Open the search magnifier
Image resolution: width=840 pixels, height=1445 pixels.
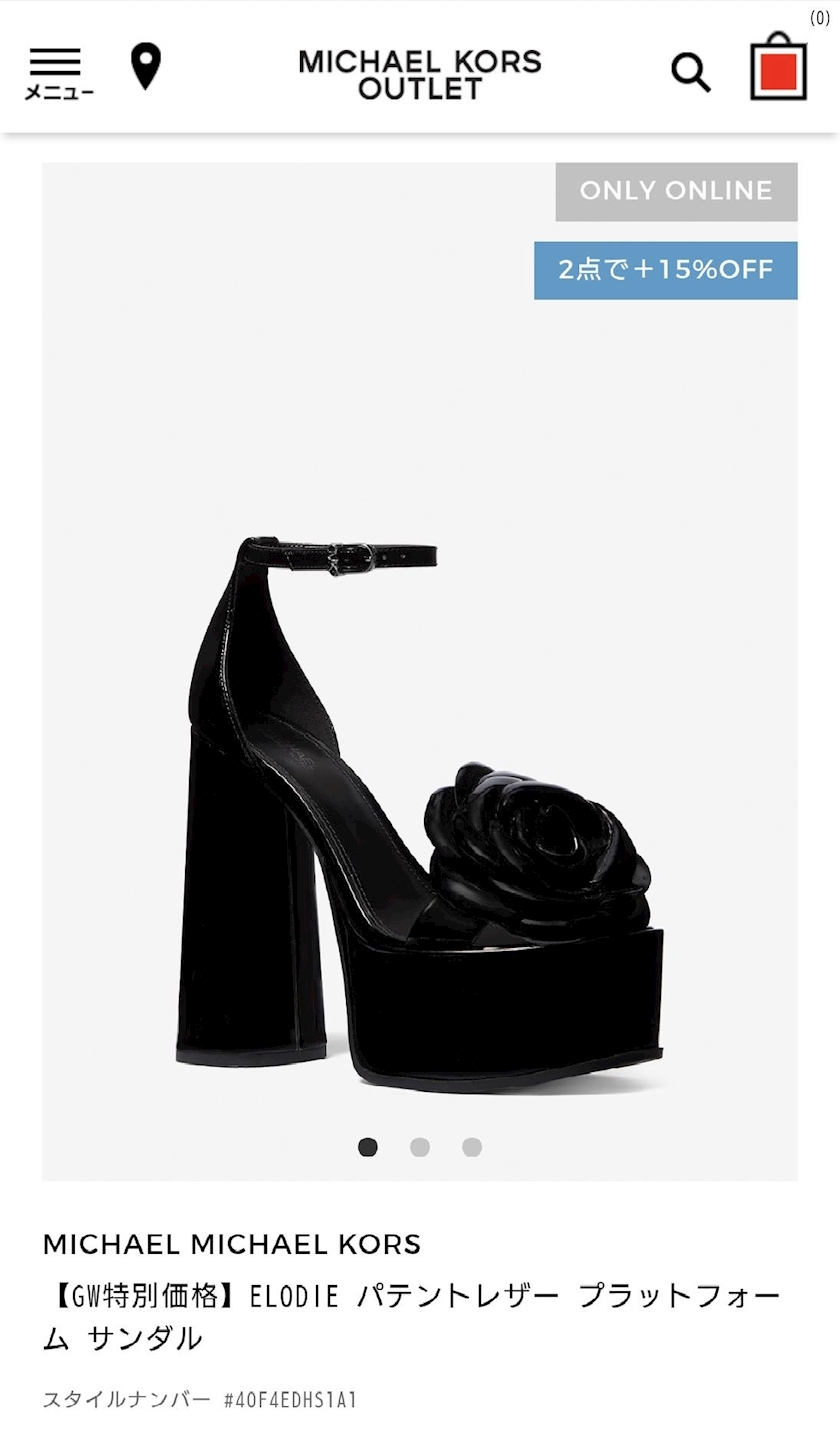(x=690, y=72)
